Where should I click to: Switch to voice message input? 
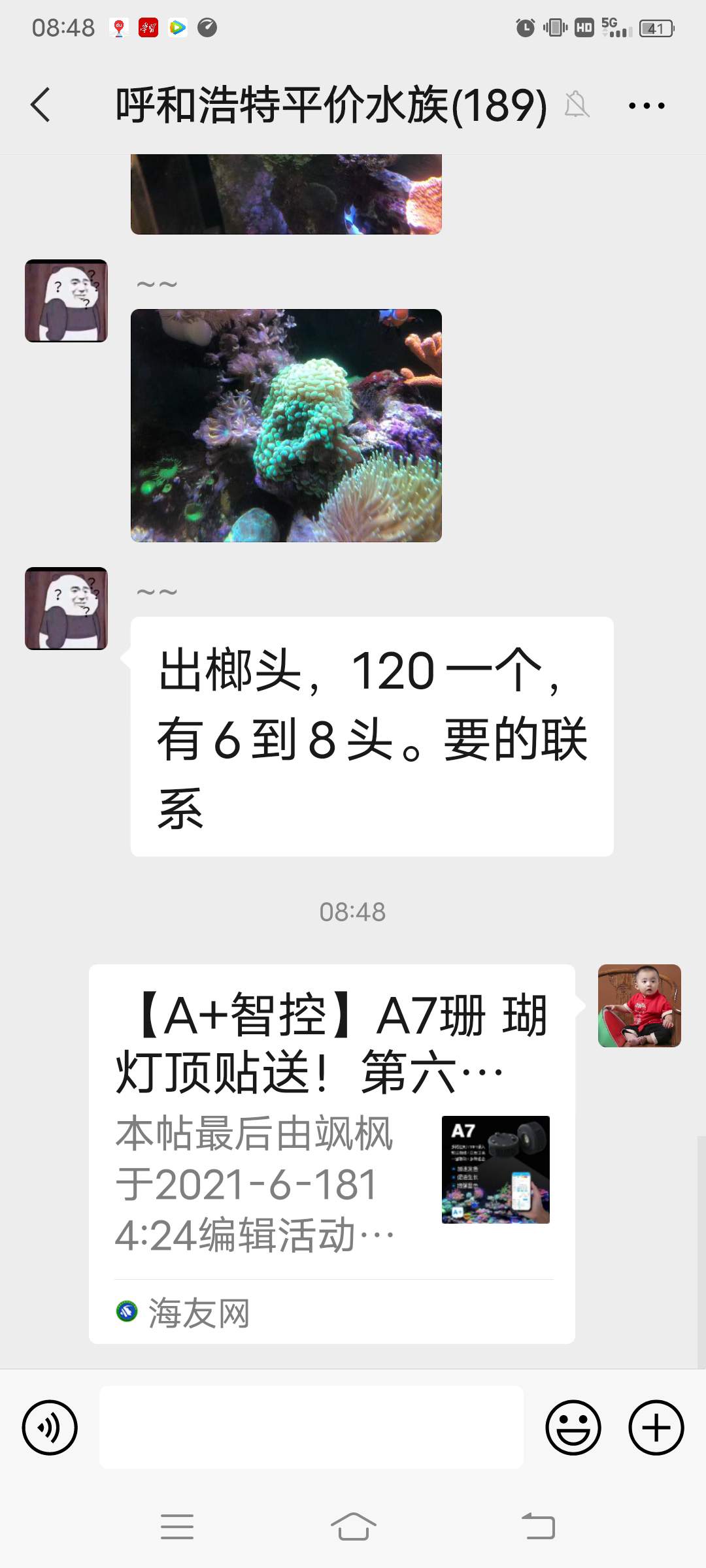click(x=50, y=1428)
